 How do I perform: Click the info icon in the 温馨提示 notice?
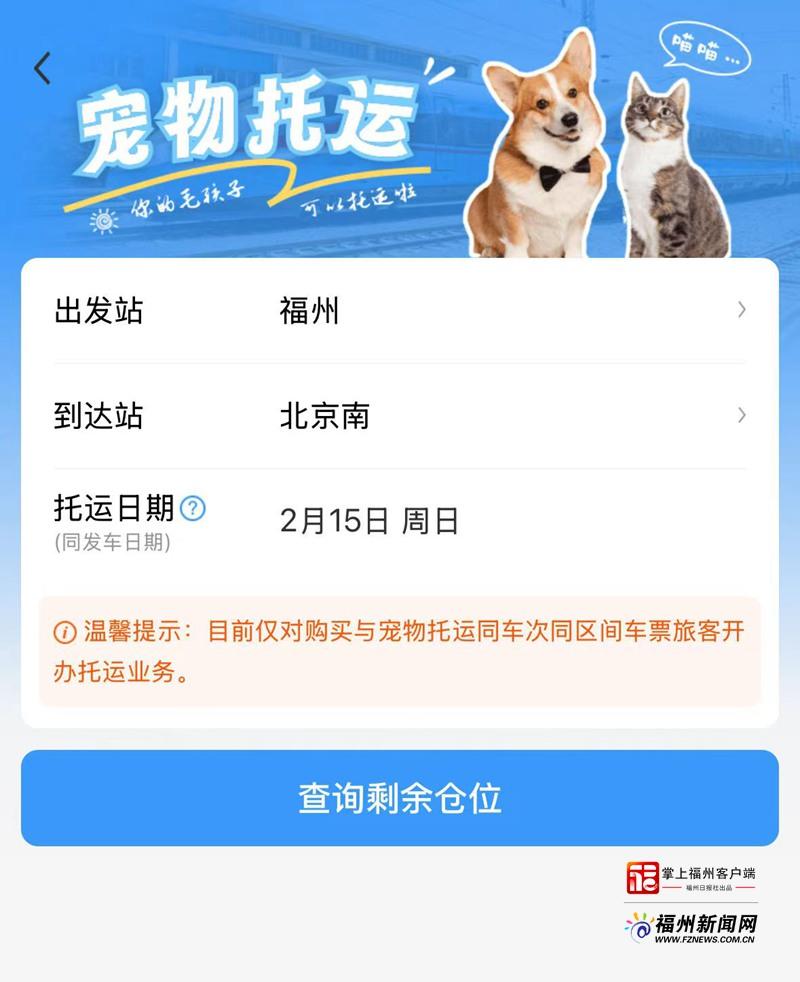pyautogui.click(x=66, y=630)
